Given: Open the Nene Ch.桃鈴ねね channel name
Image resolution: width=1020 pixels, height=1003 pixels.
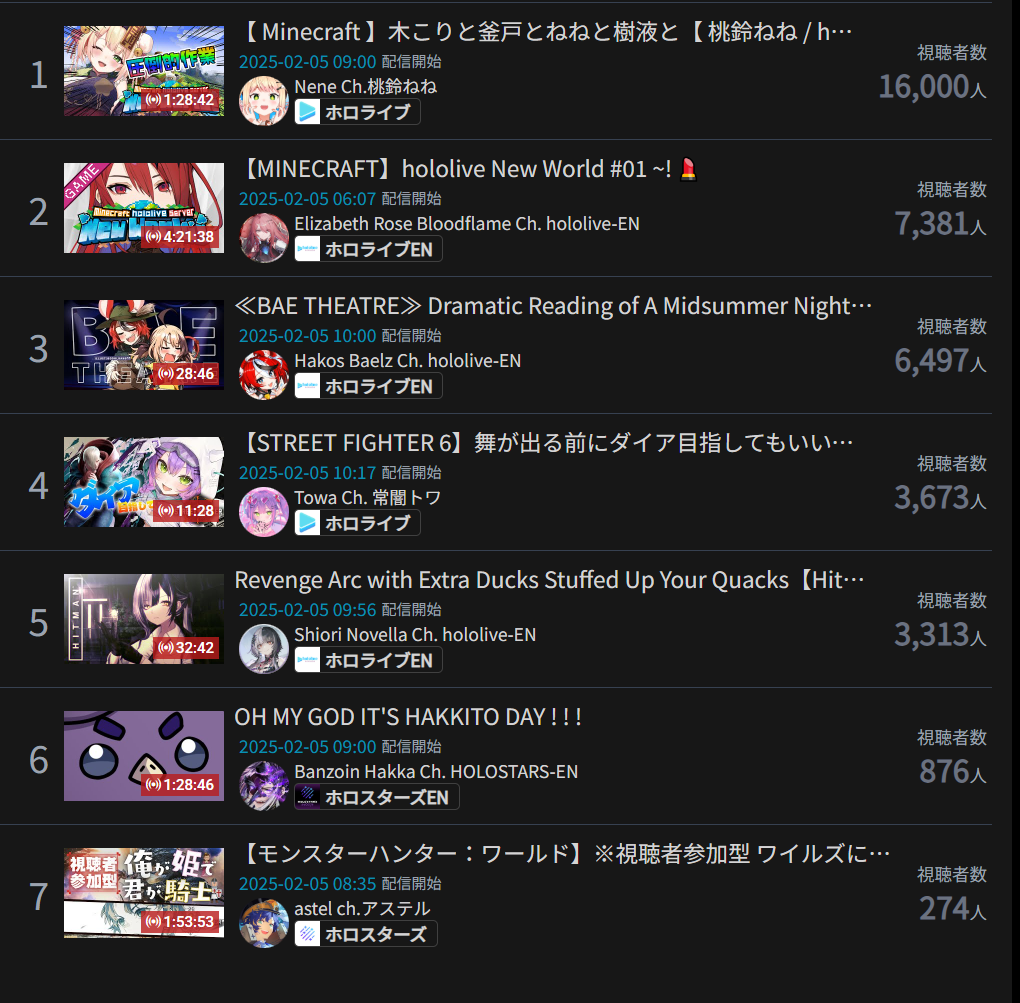Looking at the screenshot, I should (x=365, y=86).
